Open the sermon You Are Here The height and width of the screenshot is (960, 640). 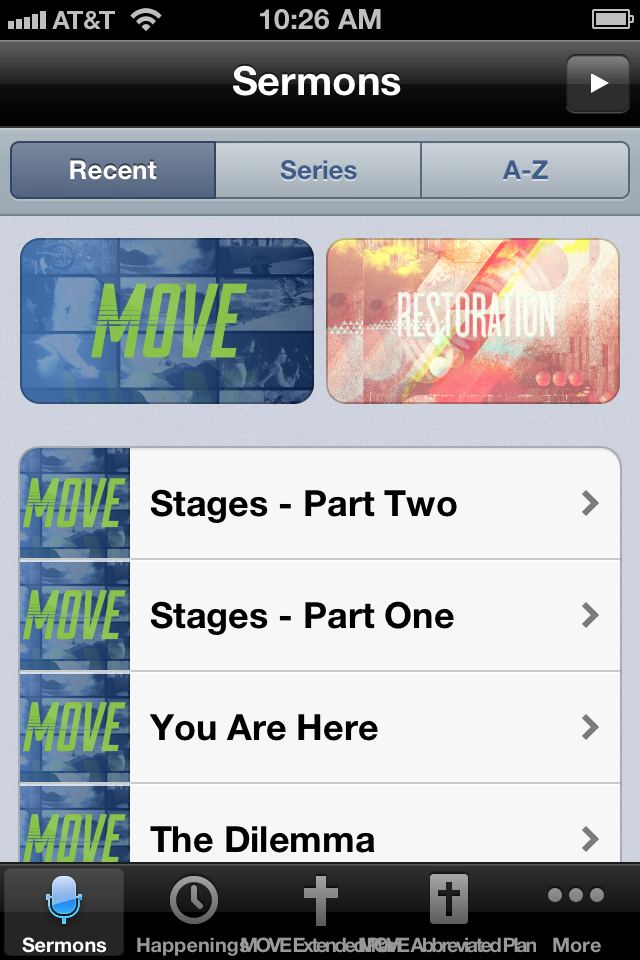pyautogui.click(x=320, y=728)
